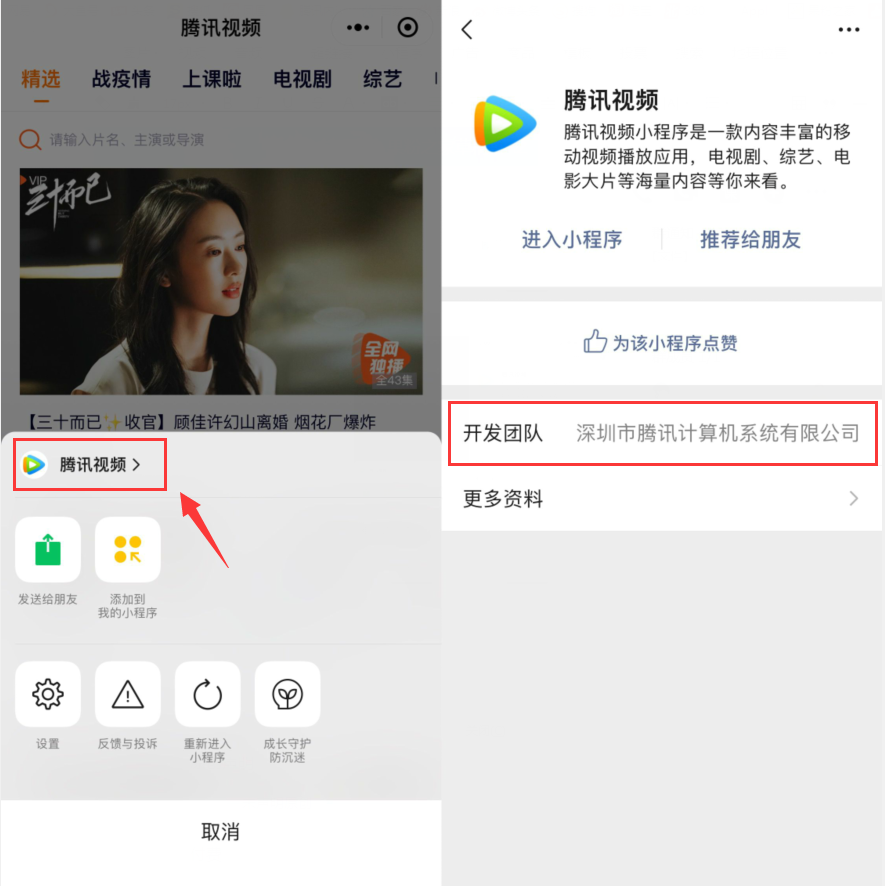
Task: Open the 腾讯视频 panel with chevron arrow
Action: [89, 463]
